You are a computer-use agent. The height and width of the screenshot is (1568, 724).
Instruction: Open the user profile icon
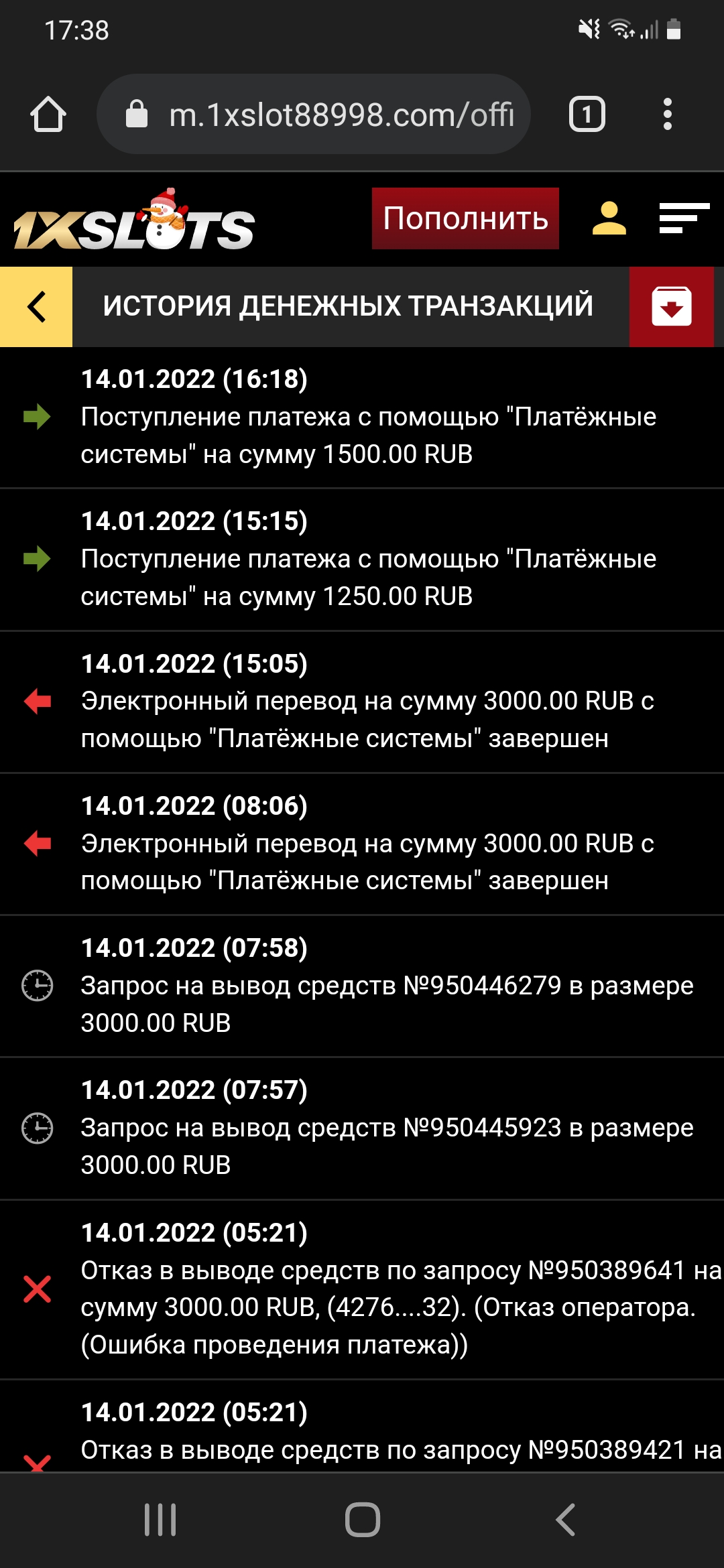pos(609,218)
